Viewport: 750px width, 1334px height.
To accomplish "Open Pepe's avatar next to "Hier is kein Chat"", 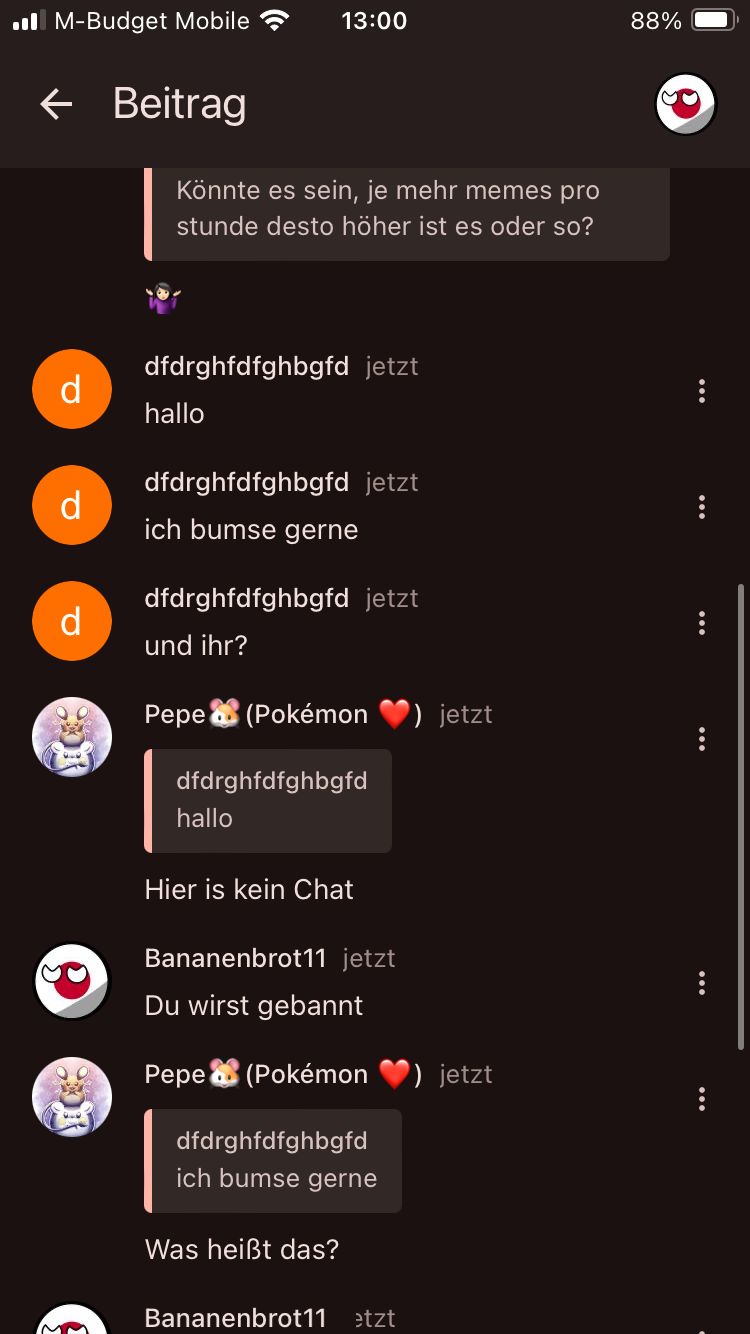I will [x=71, y=737].
